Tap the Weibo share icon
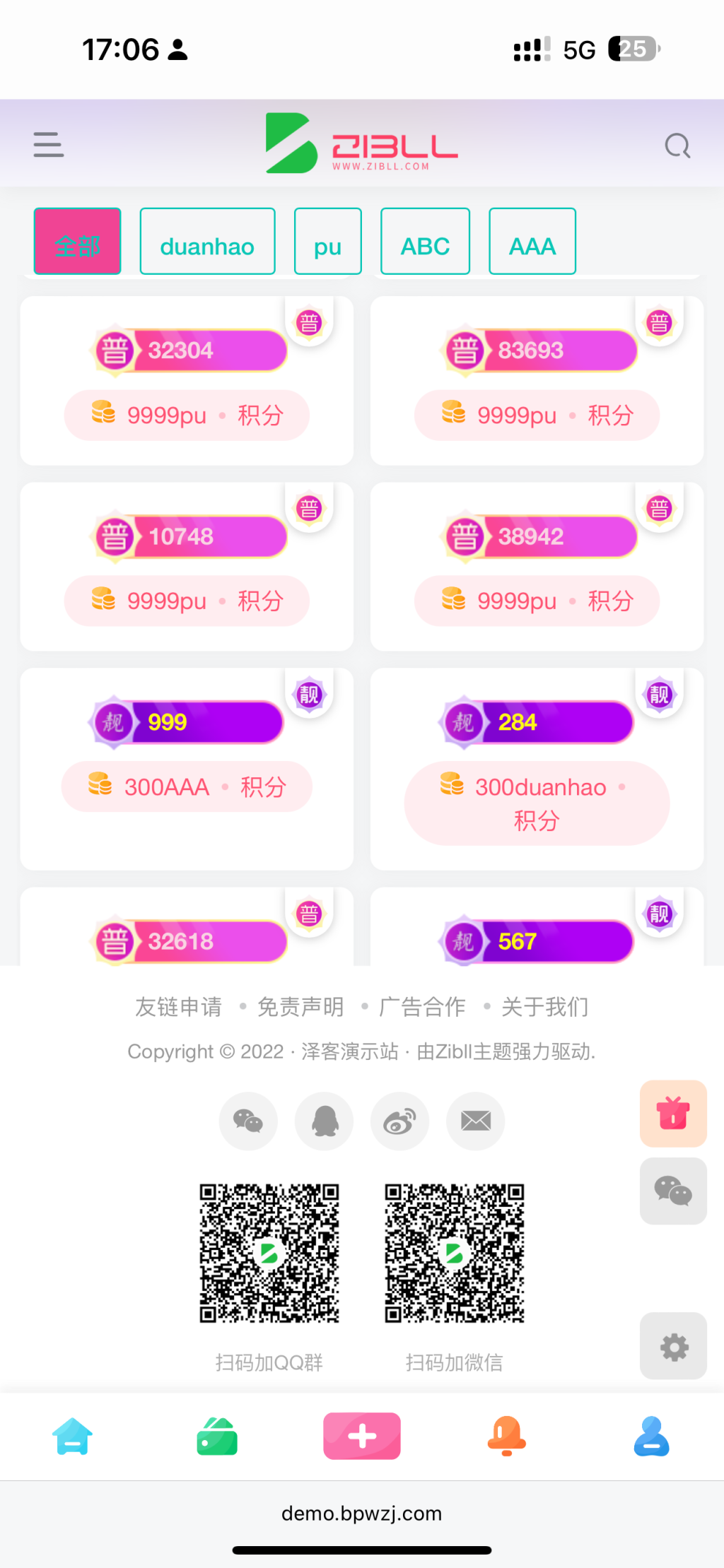 (x=399, y=1121)
